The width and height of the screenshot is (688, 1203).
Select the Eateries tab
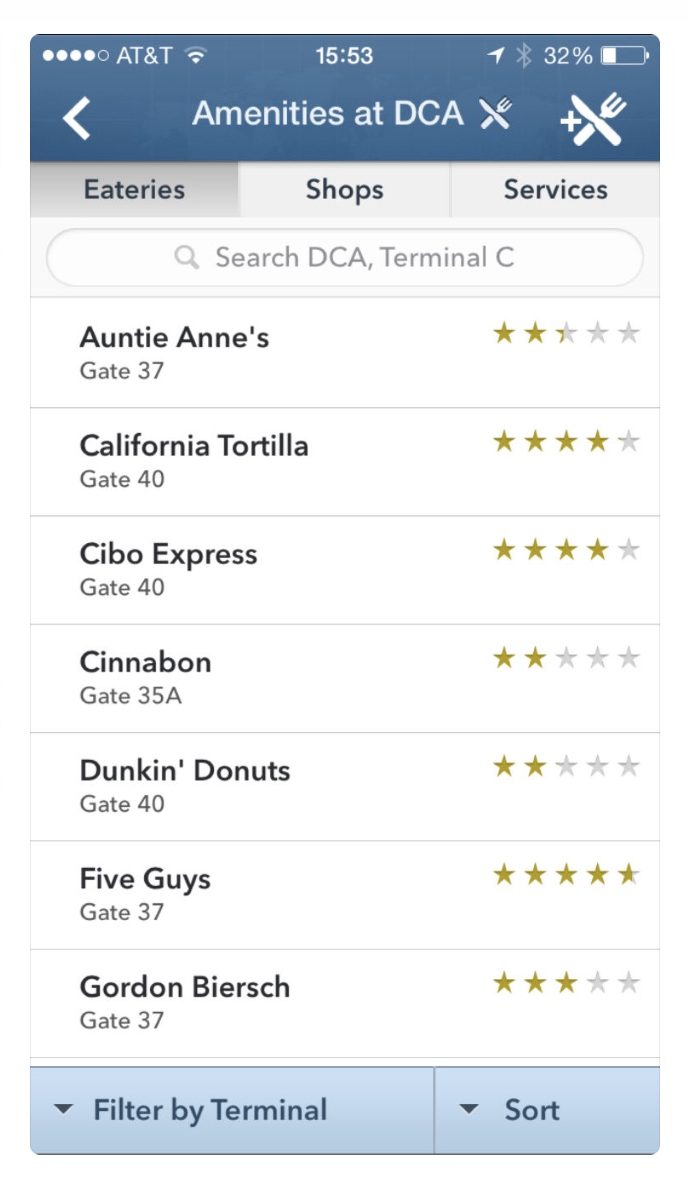coord(134,189)
